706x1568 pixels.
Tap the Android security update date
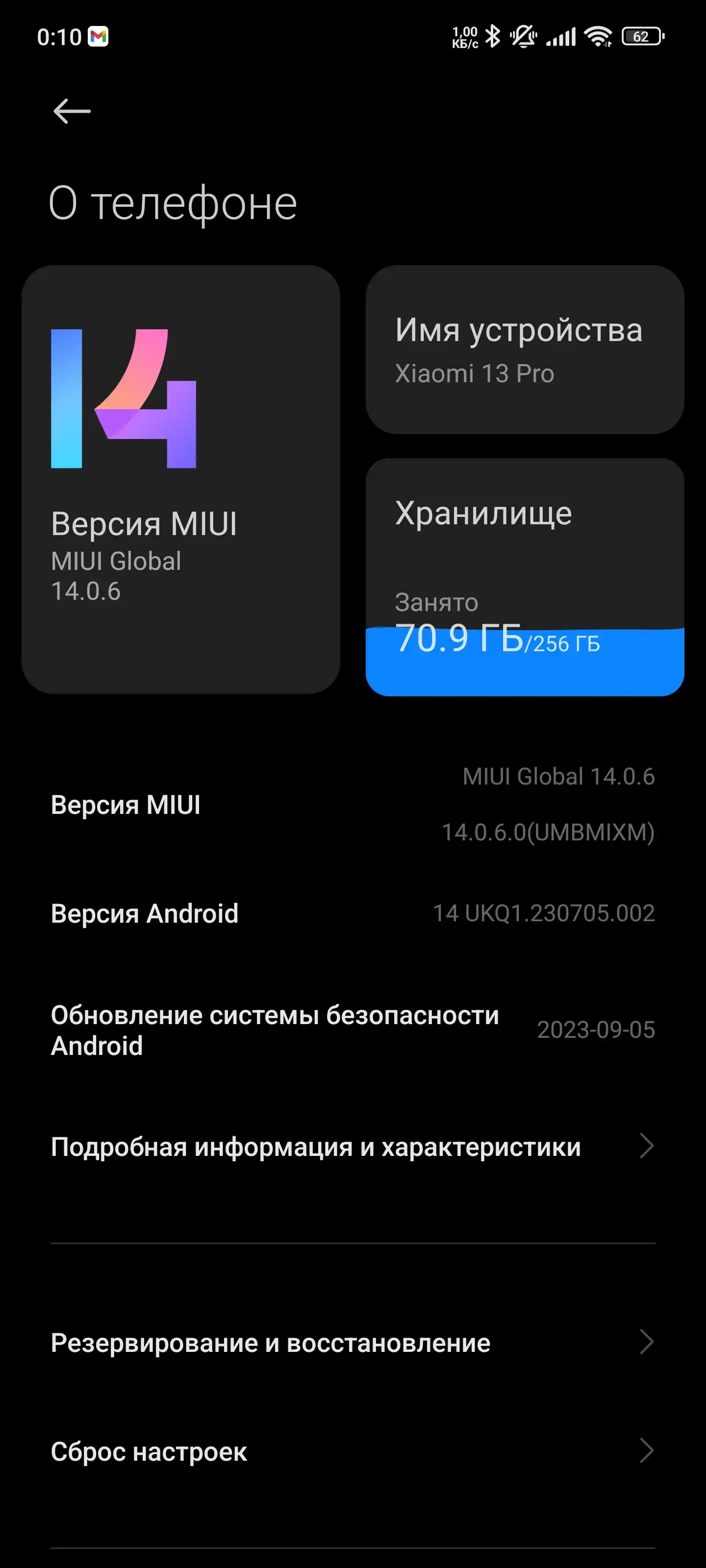tap(596, 1030)
